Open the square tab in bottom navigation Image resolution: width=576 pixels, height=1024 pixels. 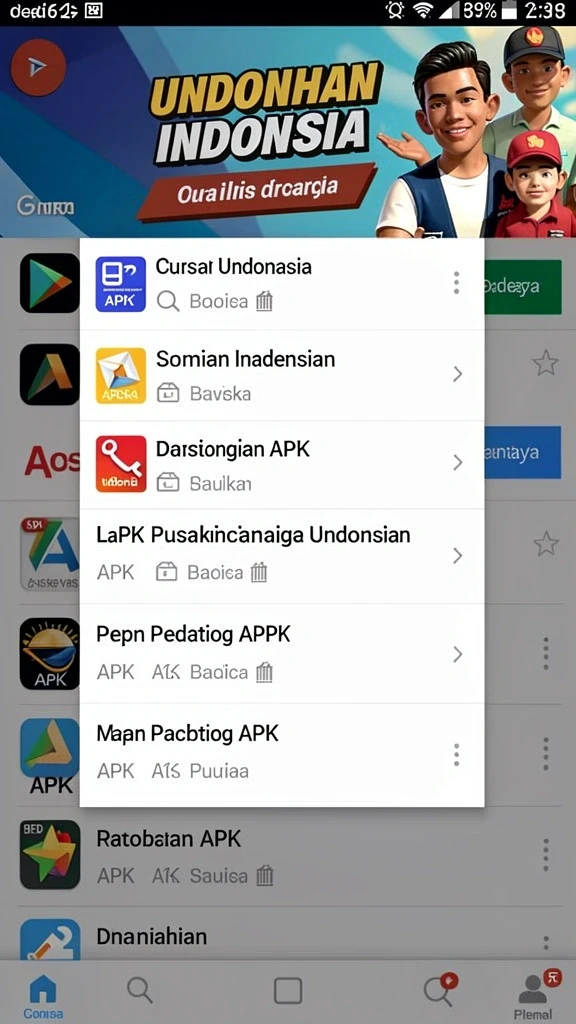coord(287,990)
